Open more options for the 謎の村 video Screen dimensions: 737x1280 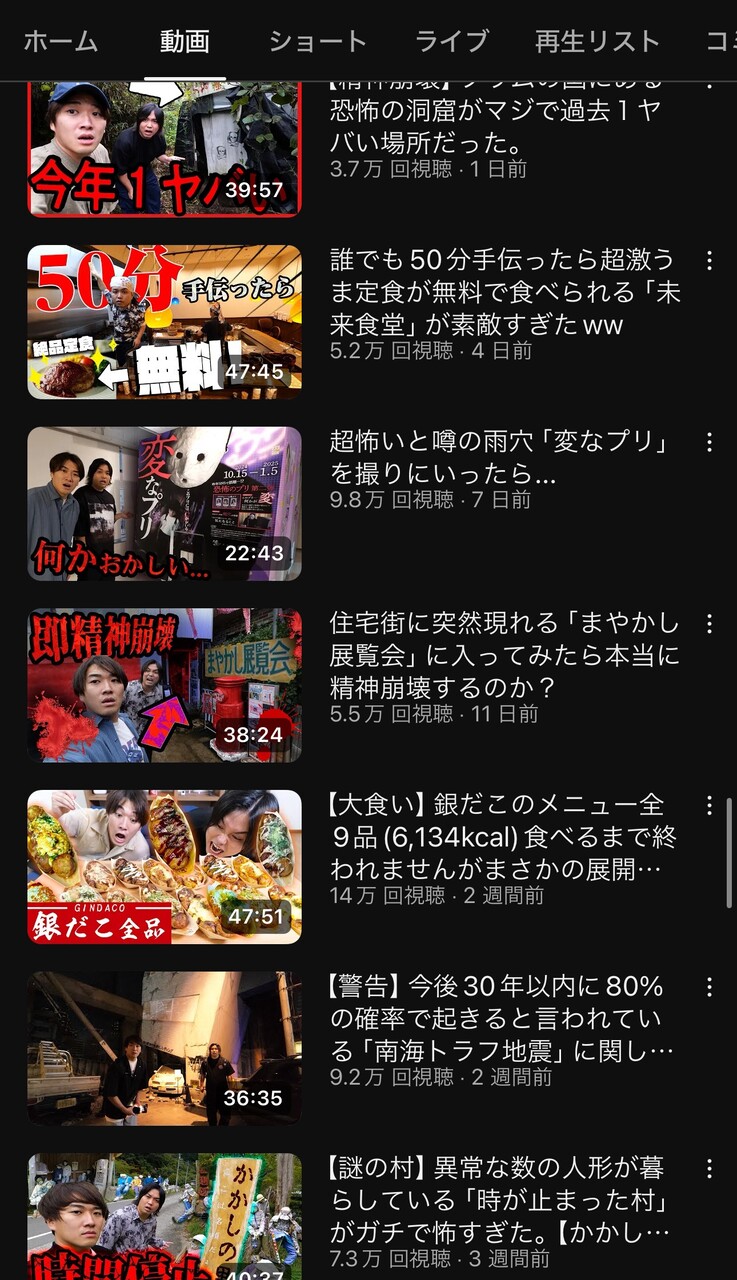point(709,1168)
